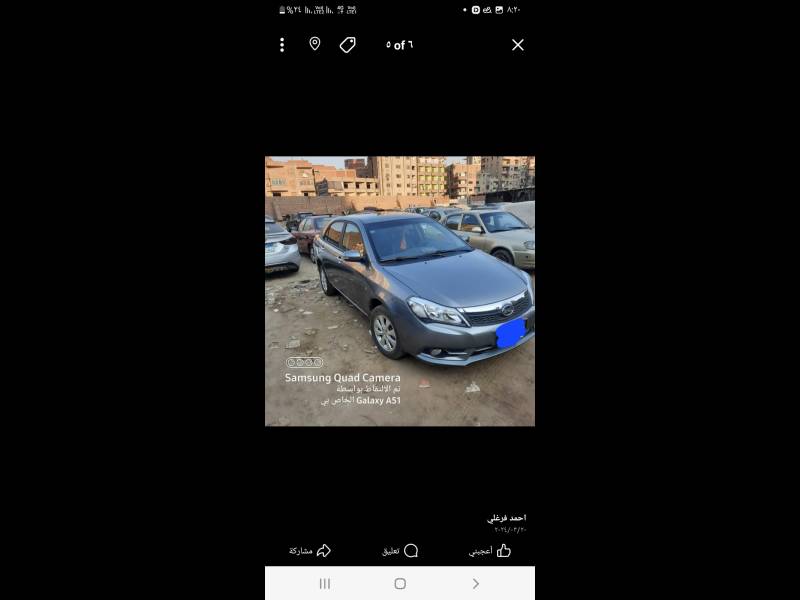Viewport: 800px width, 600px height.
Task: Close the photo viewer
Action: tap(517, 45)
